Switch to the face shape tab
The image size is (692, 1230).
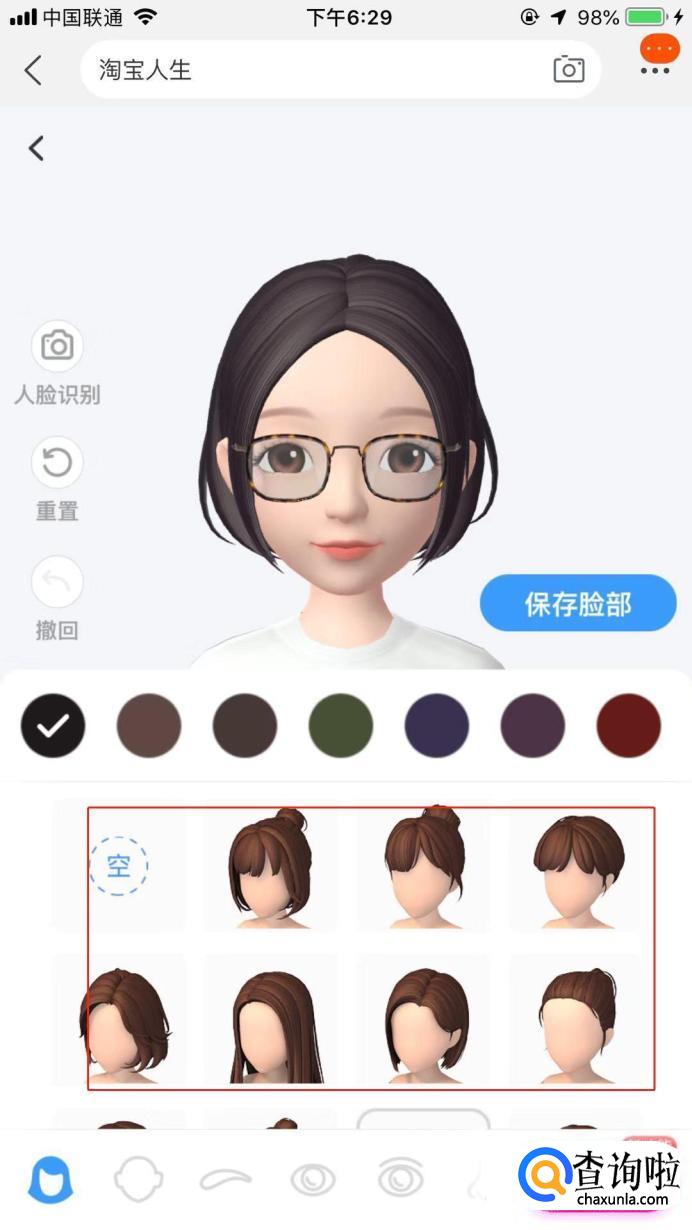pyautogui.click(x=138, y=1179)
